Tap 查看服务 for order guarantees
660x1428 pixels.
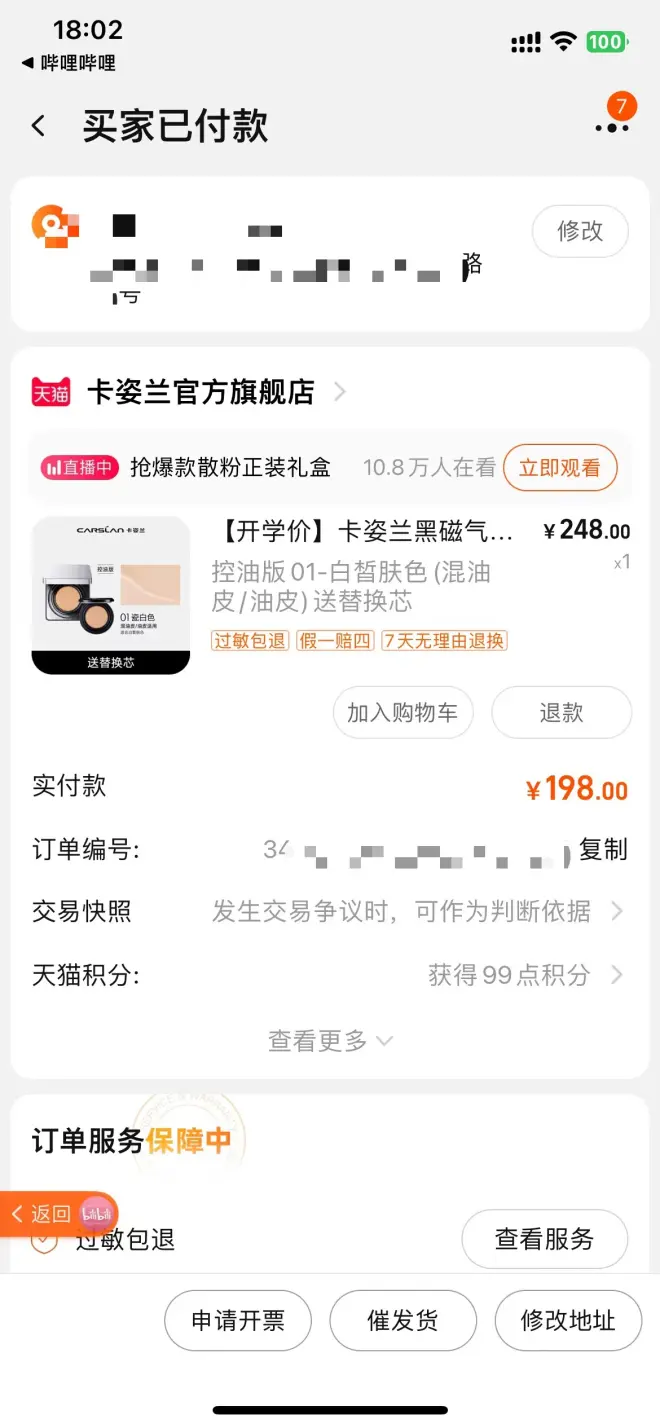pos(544,1240)
